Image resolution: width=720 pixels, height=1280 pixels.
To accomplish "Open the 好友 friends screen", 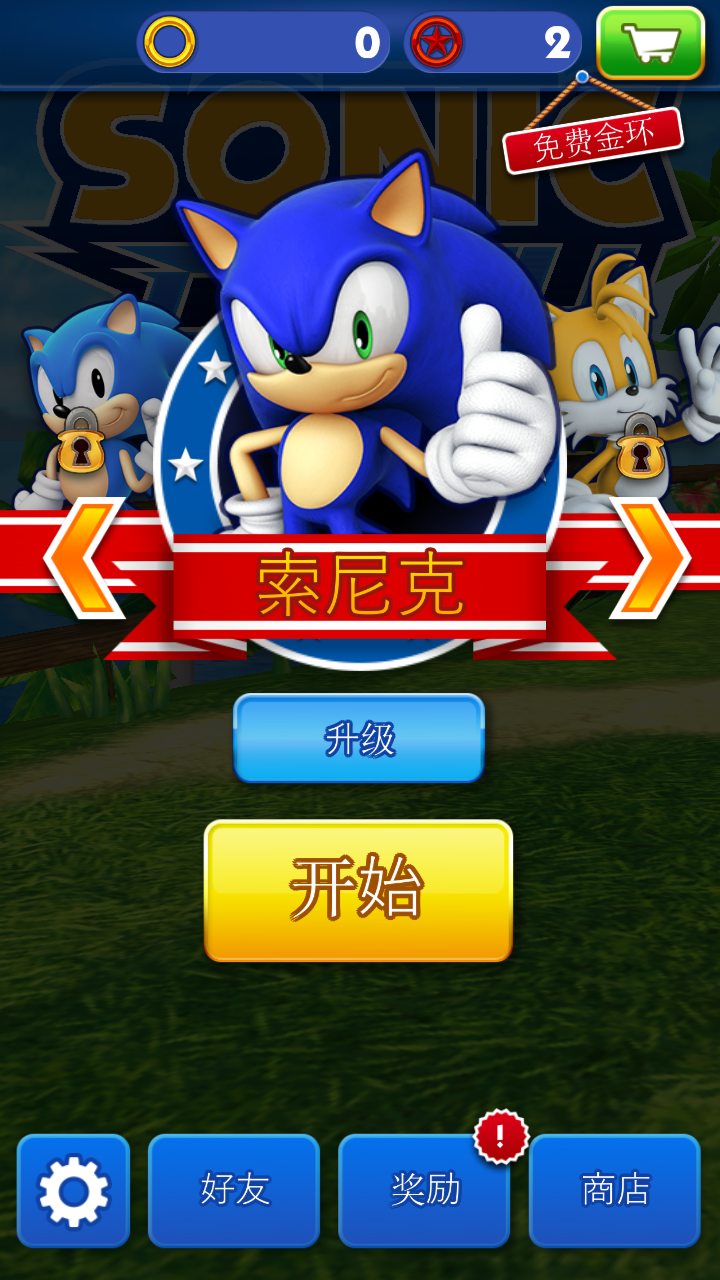I will coord(234,1190).
